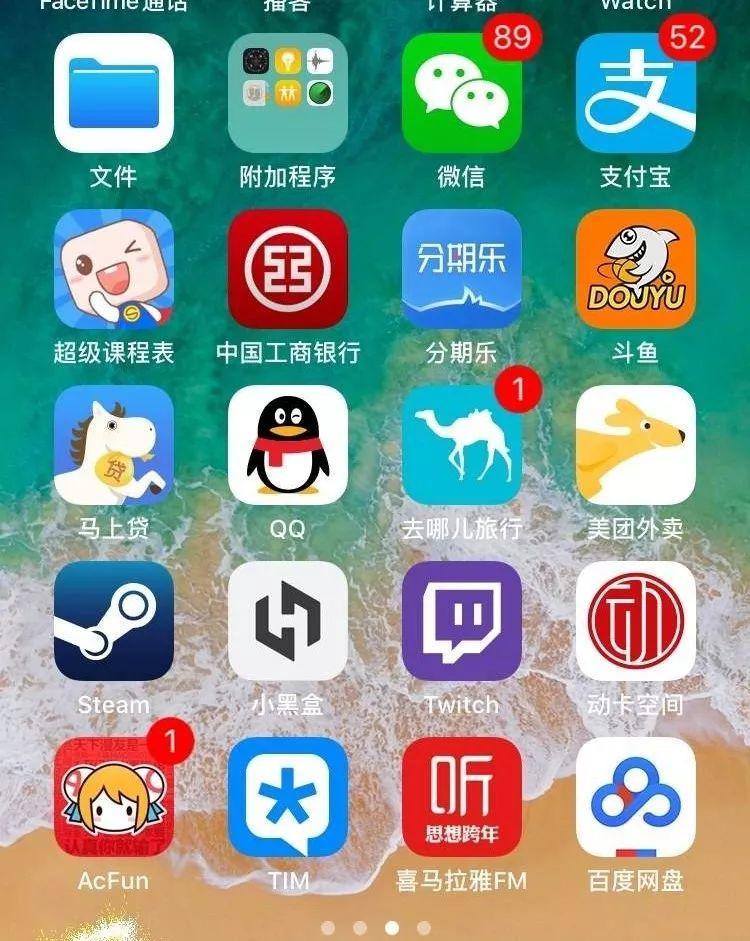Open 动卡空间 app
Viewport: 750px width, 941px height.
636,621
